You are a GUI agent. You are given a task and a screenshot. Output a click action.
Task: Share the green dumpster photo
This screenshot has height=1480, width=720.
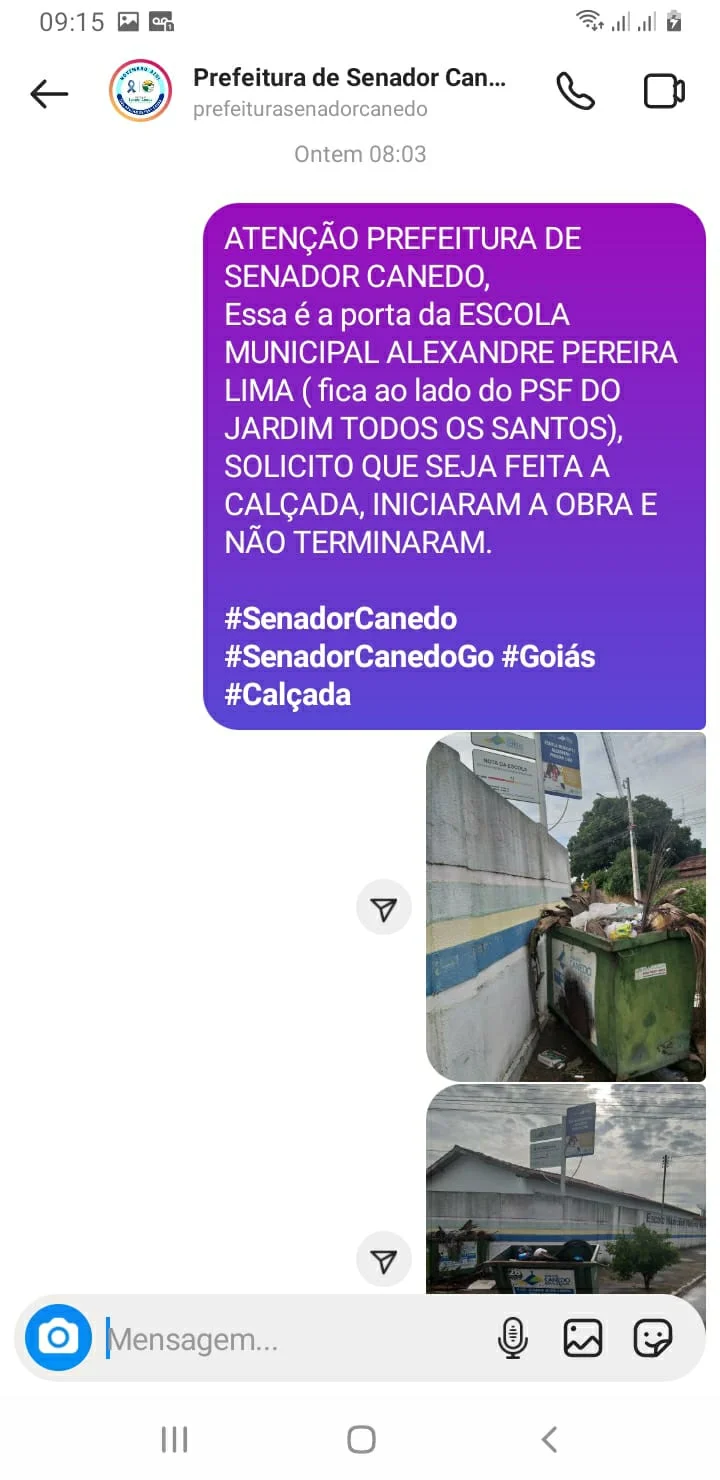[x=384, y=908]
